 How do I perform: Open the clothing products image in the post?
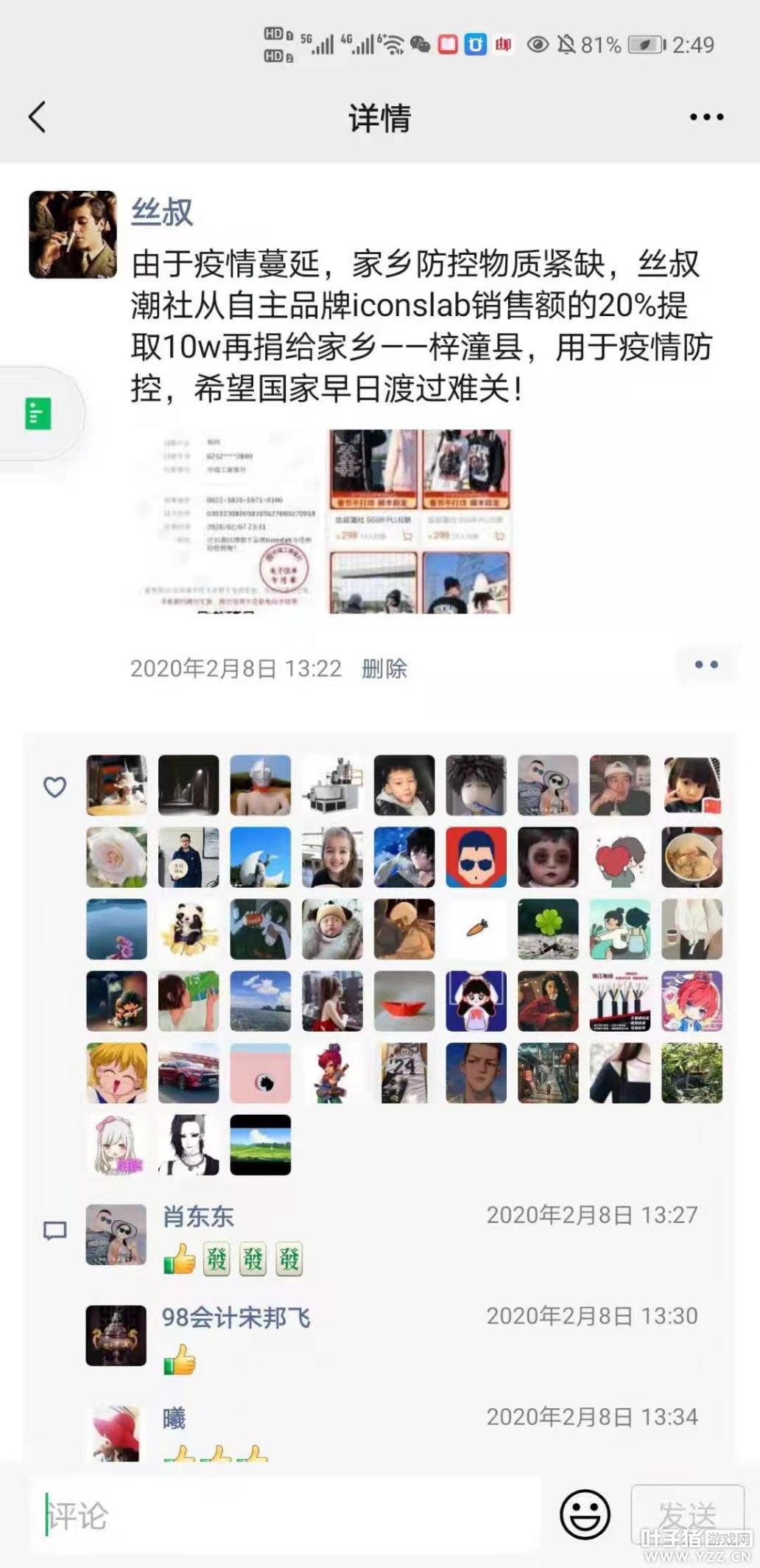[420, 522]
